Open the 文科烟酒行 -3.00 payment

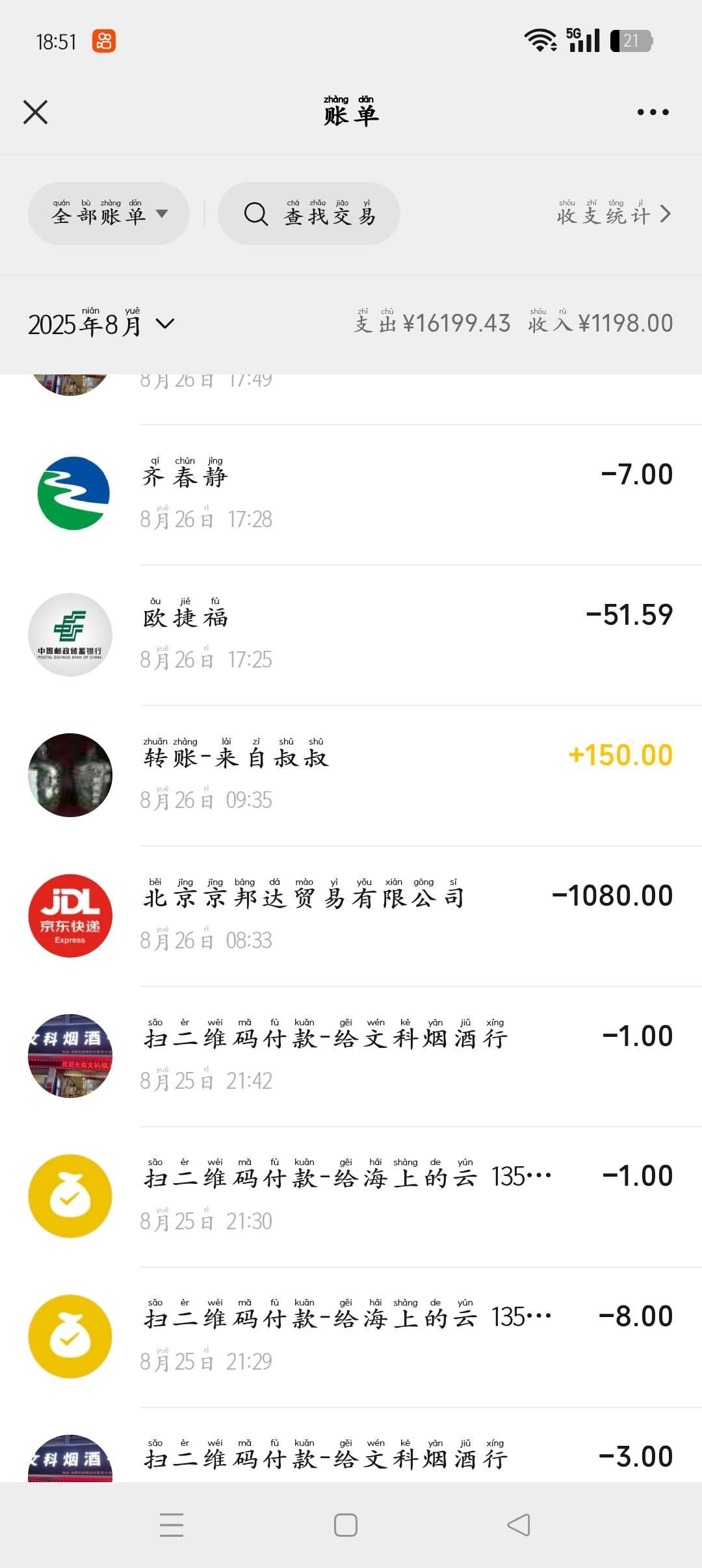[x=351, y=1459]
